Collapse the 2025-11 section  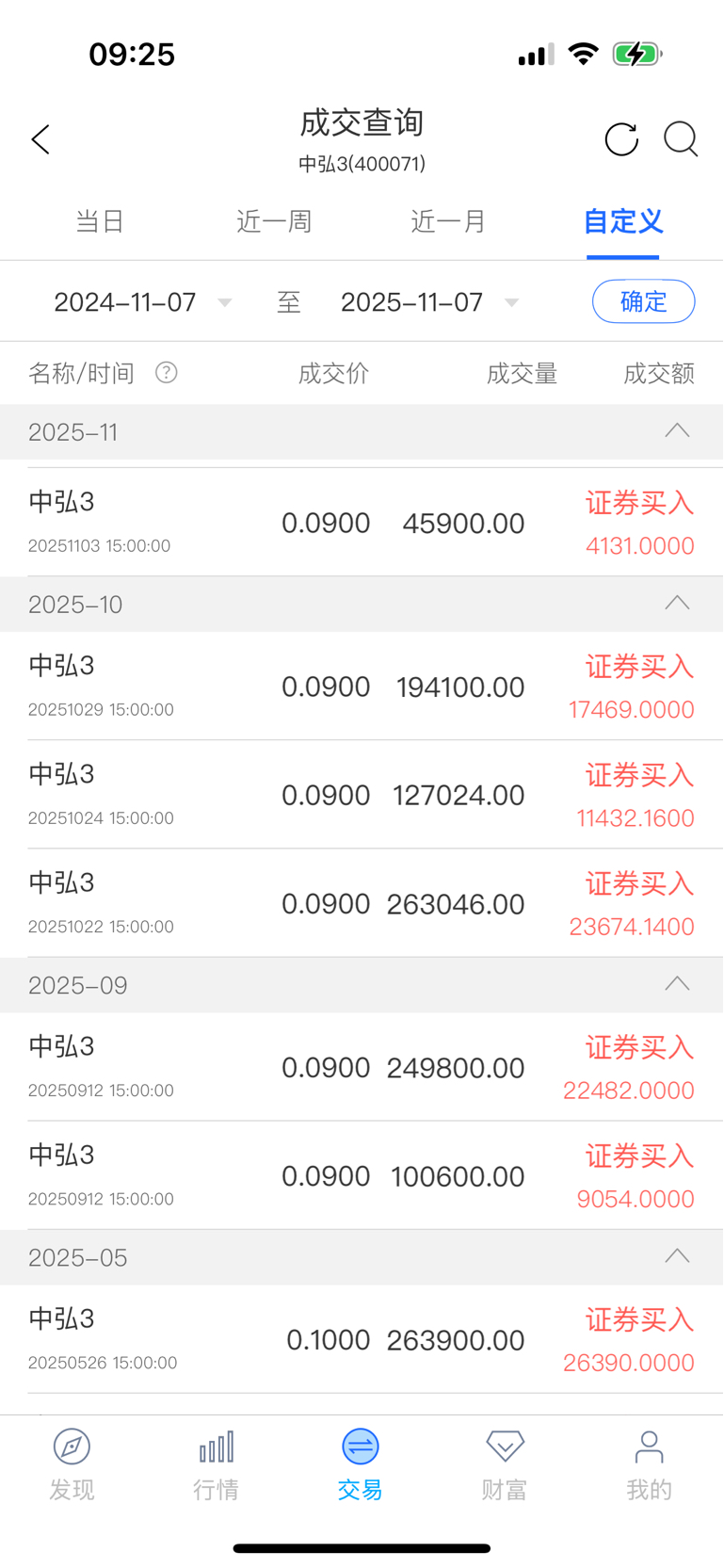(x=677, y=431)
